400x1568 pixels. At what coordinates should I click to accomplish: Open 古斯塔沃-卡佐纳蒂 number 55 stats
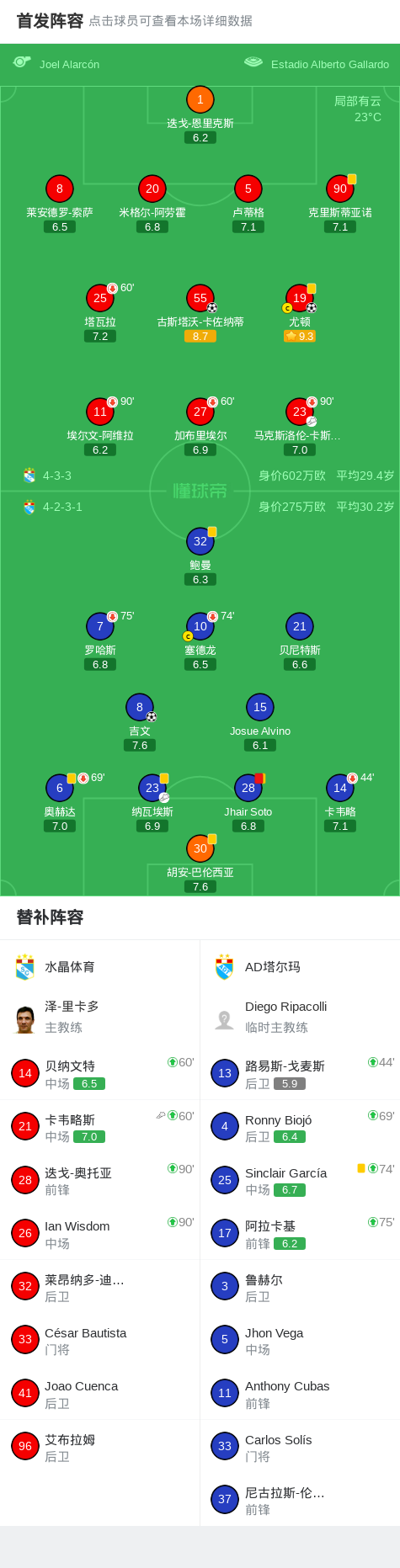(x=200, y=313)
